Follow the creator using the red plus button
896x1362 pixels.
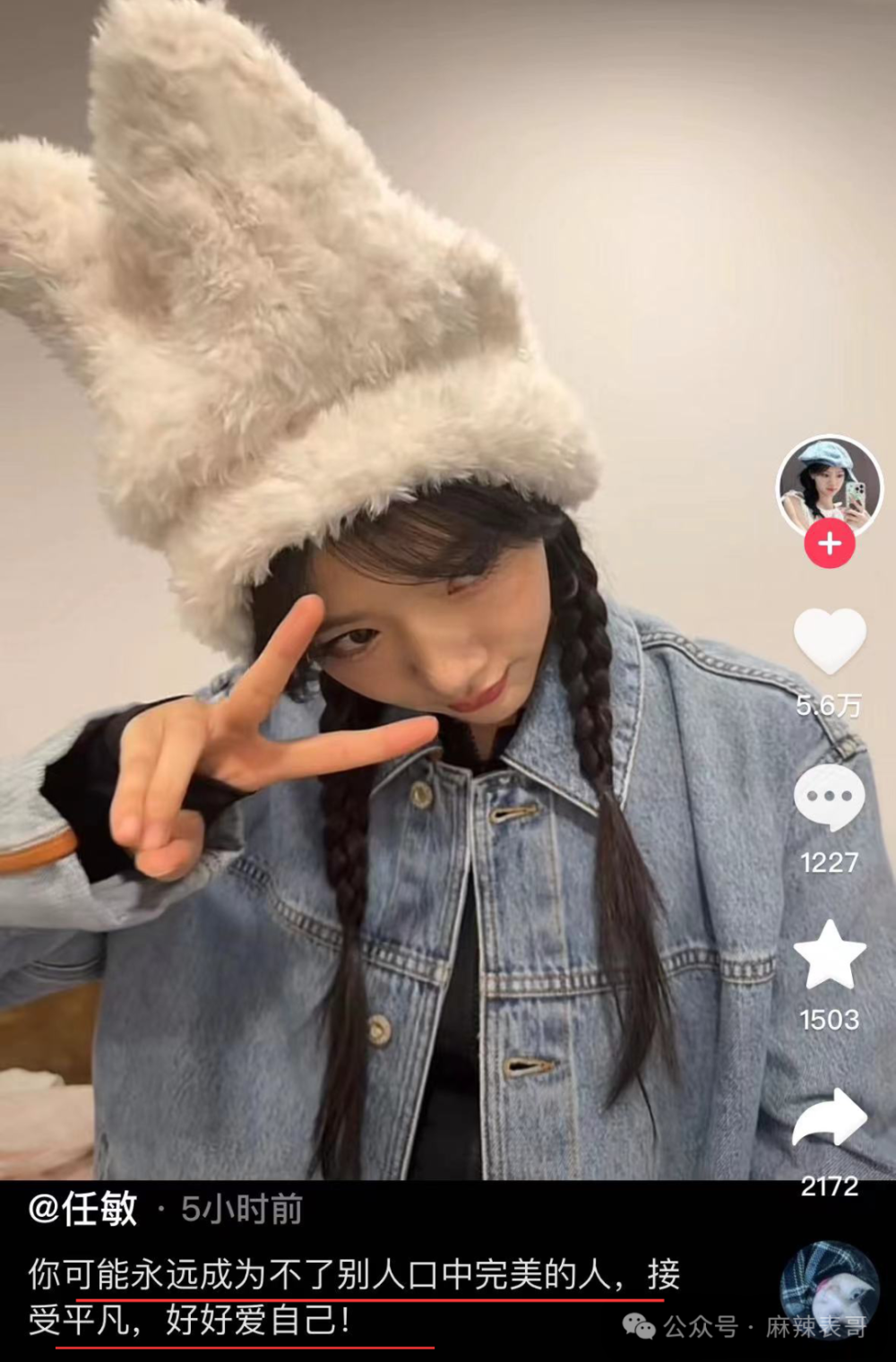pos(830,541)
